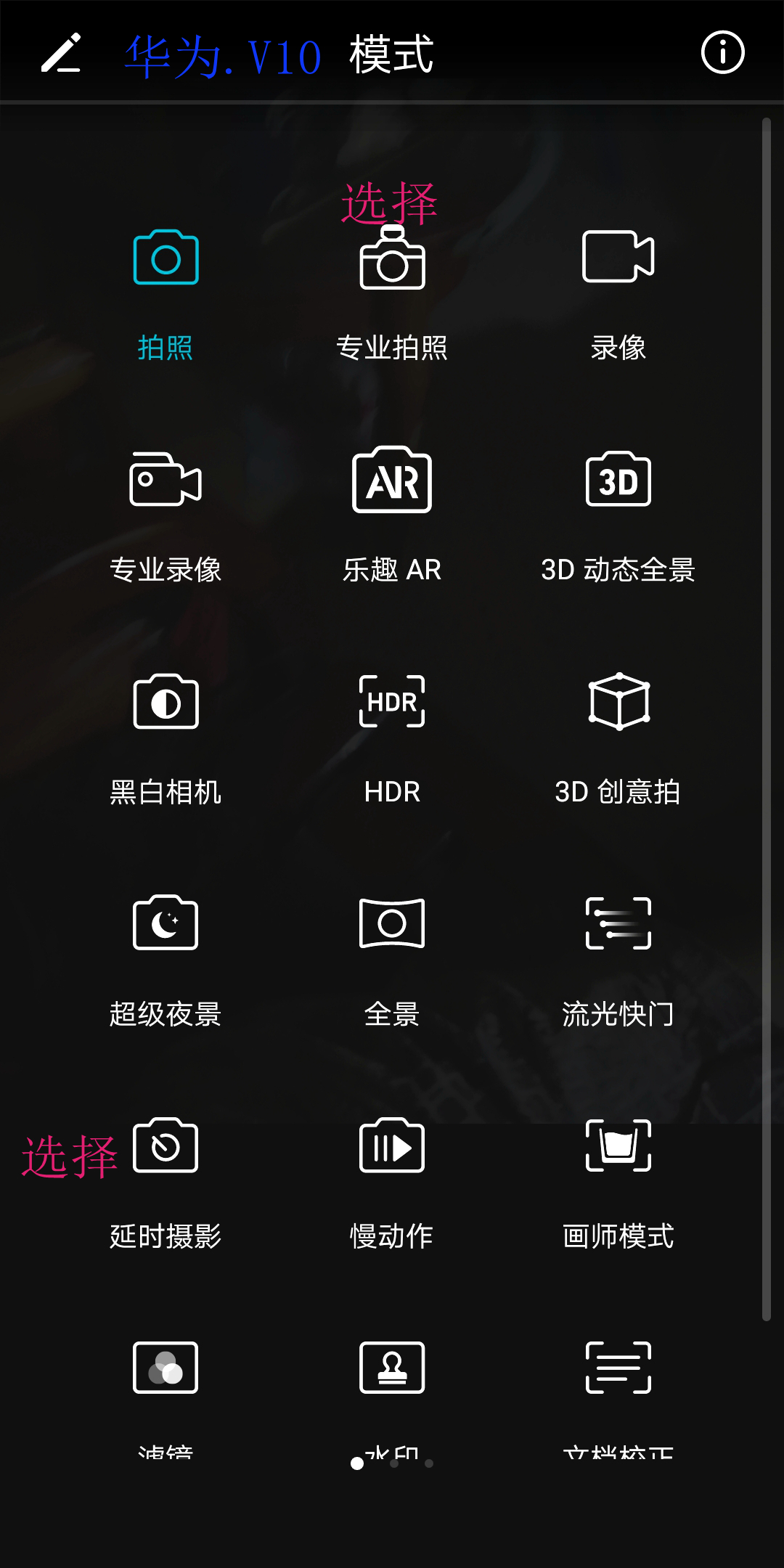
Task: Open the info details via the i icon
Action: coord(722,53)
